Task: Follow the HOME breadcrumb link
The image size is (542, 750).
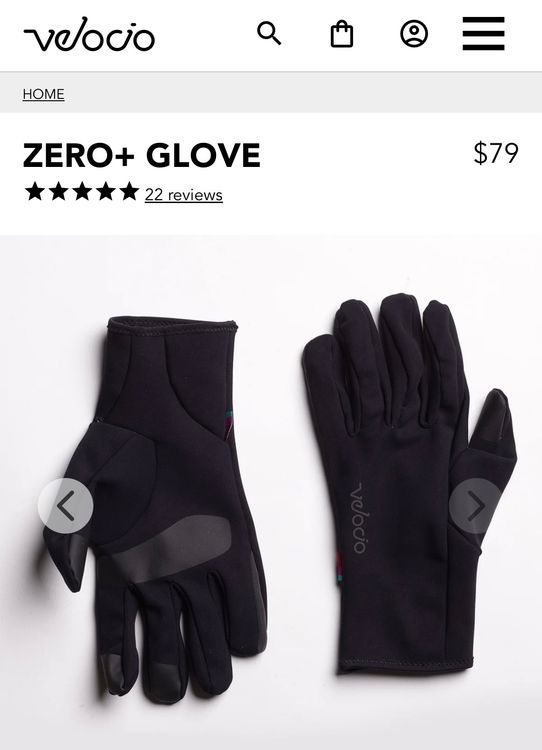Action: (44, 94)
